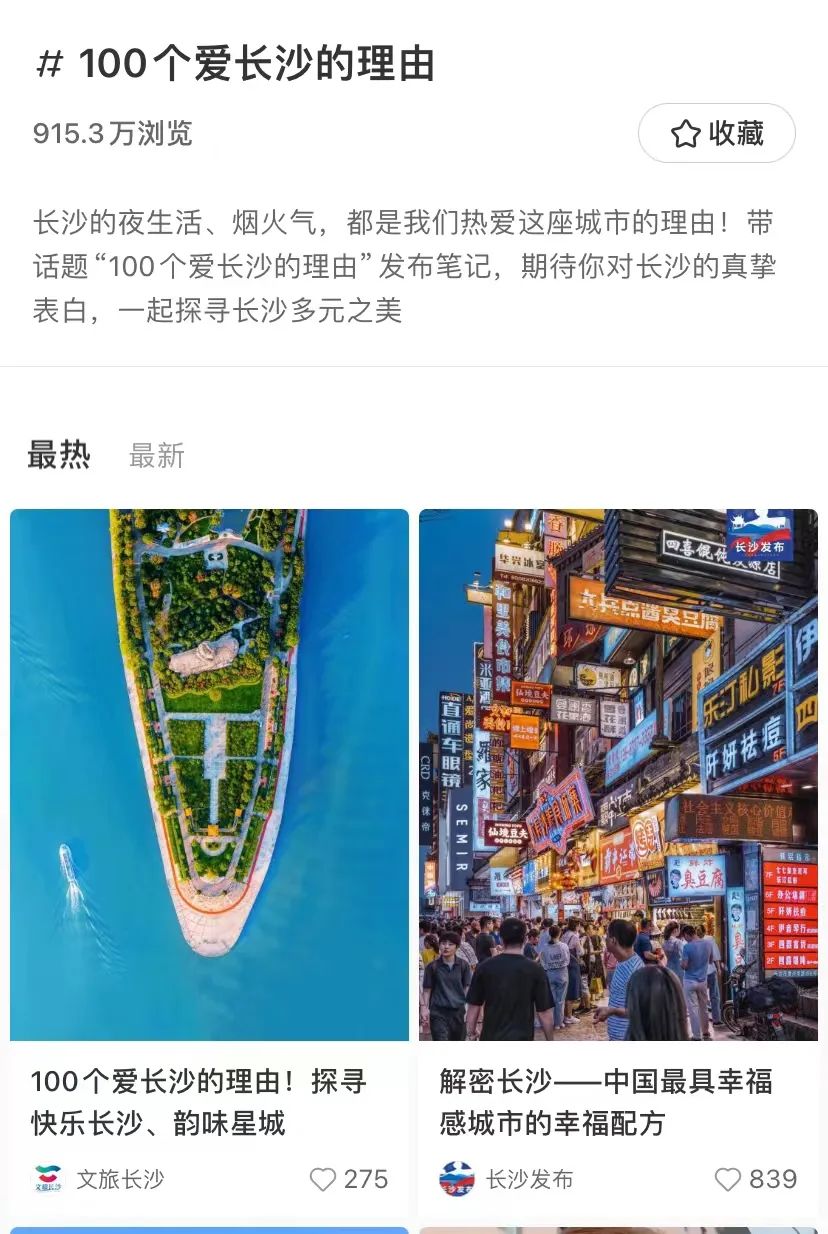
Task: Select the 最热 tab
Action: [59, 455]
